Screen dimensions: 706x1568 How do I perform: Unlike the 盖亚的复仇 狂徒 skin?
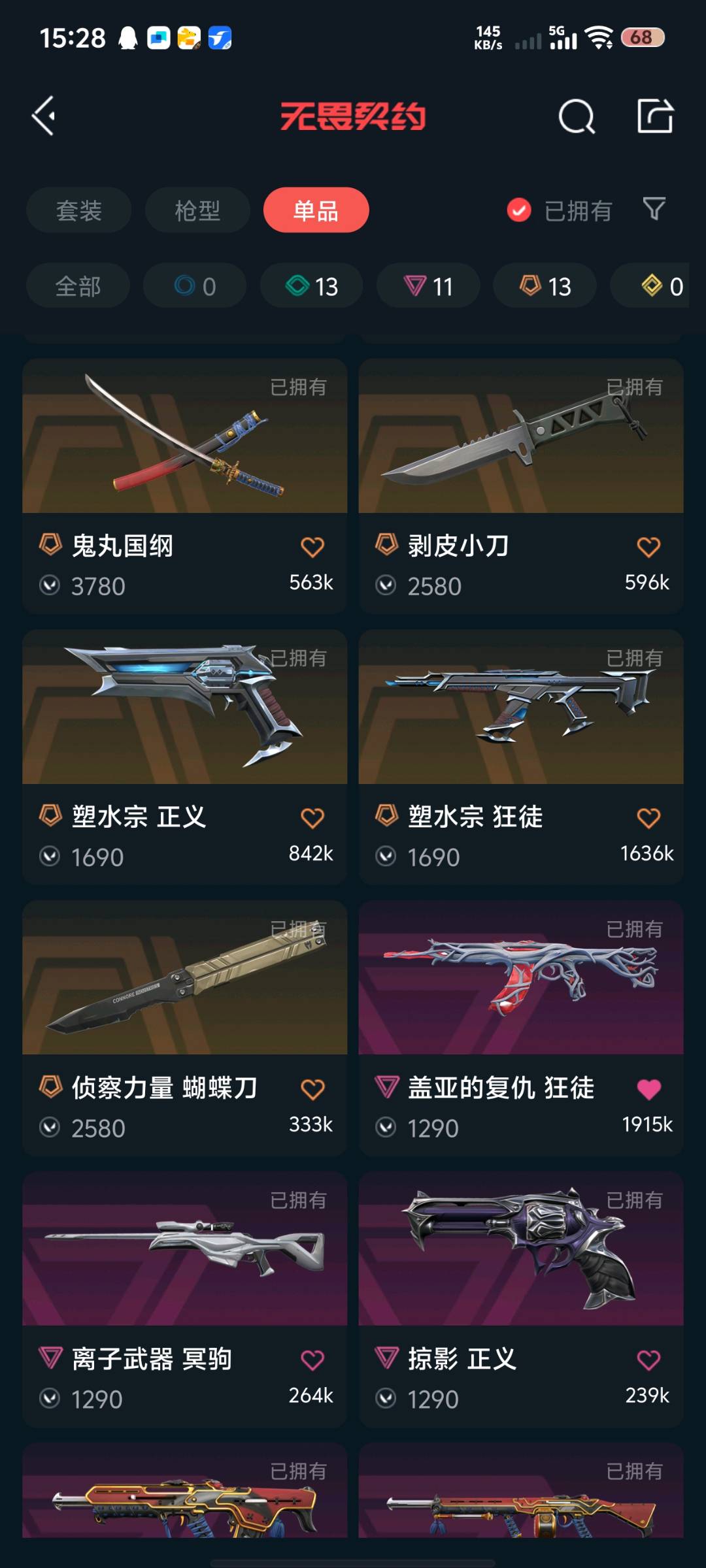point(648,1089)
